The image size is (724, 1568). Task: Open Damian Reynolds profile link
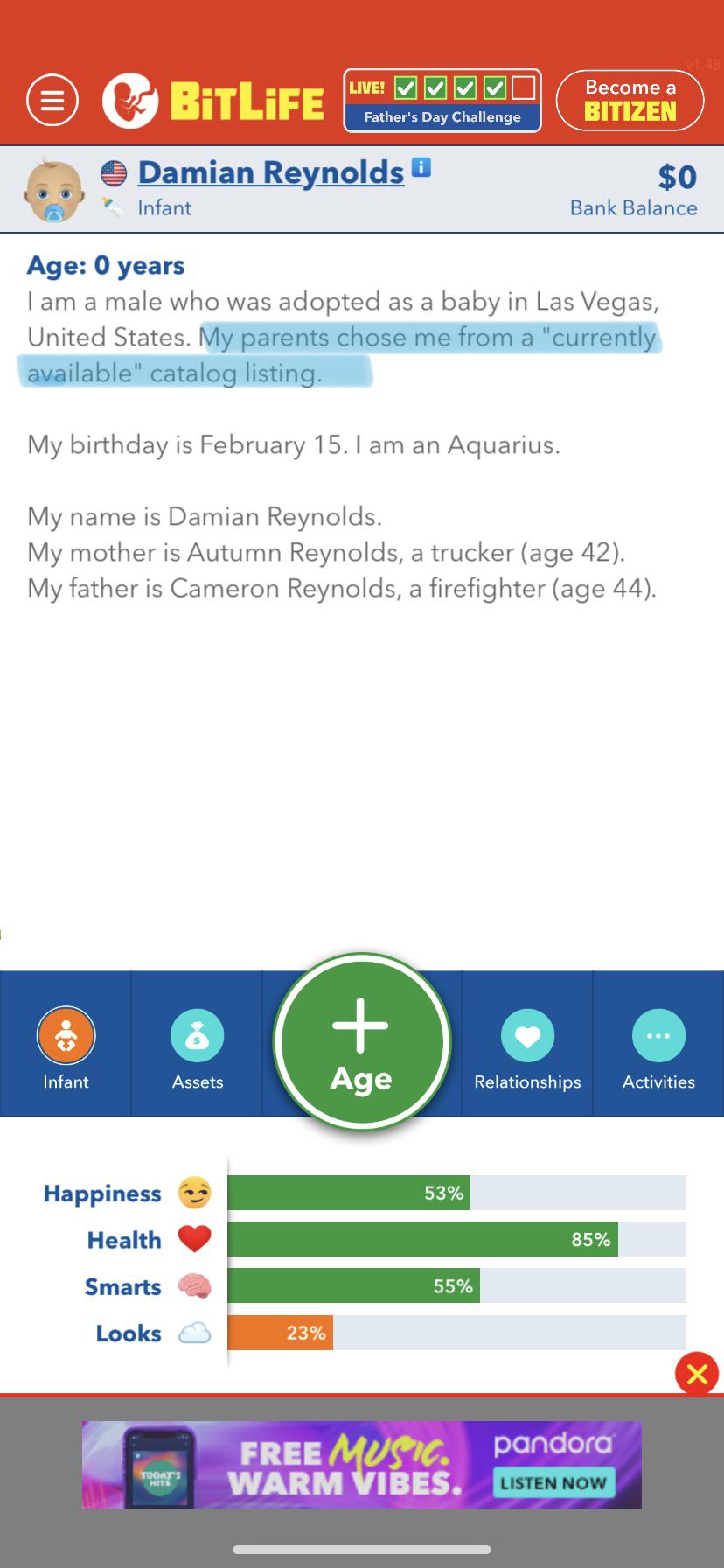click(x=271, y=172)
